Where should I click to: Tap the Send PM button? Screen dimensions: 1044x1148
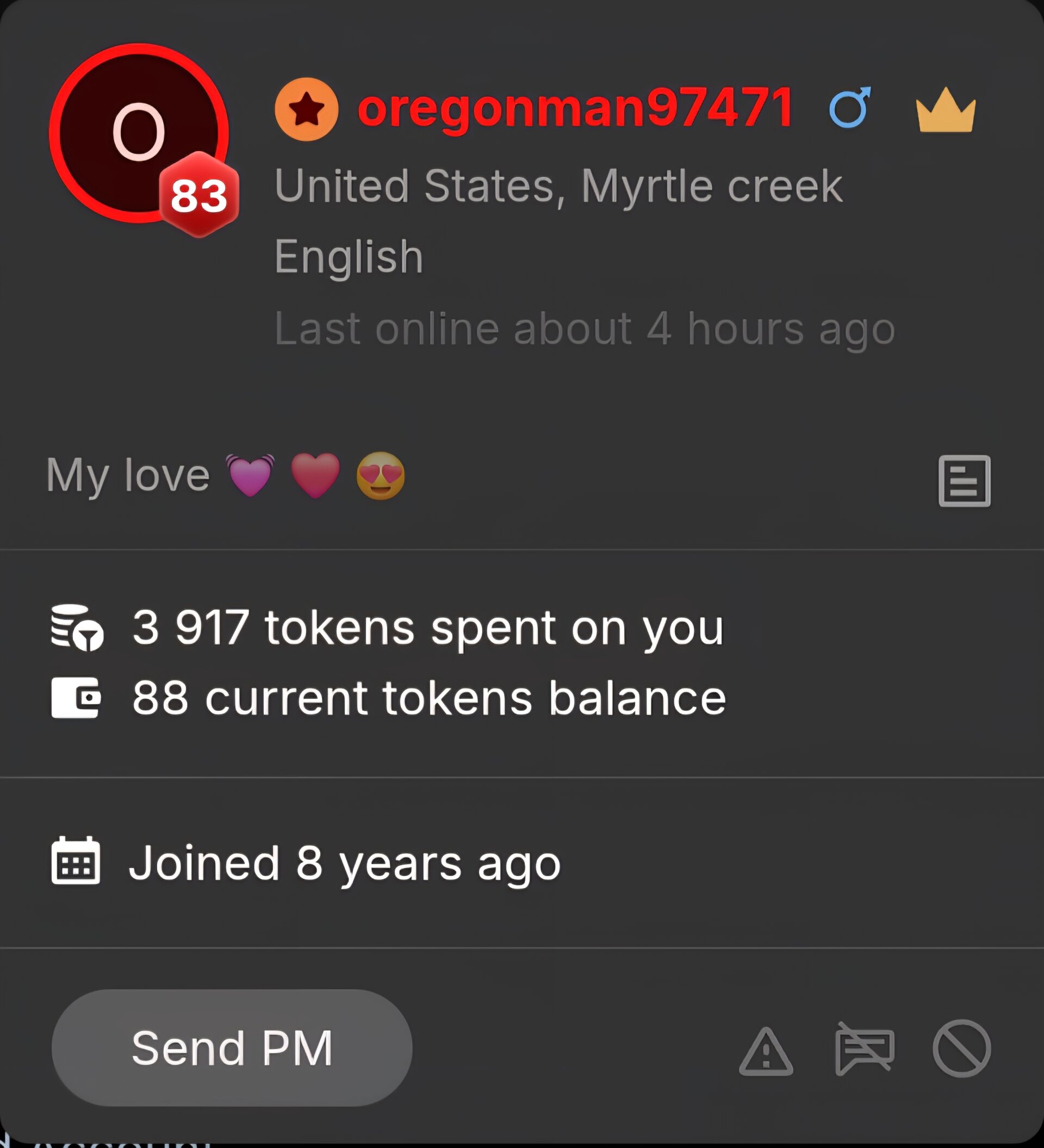tap(232, 1048)
